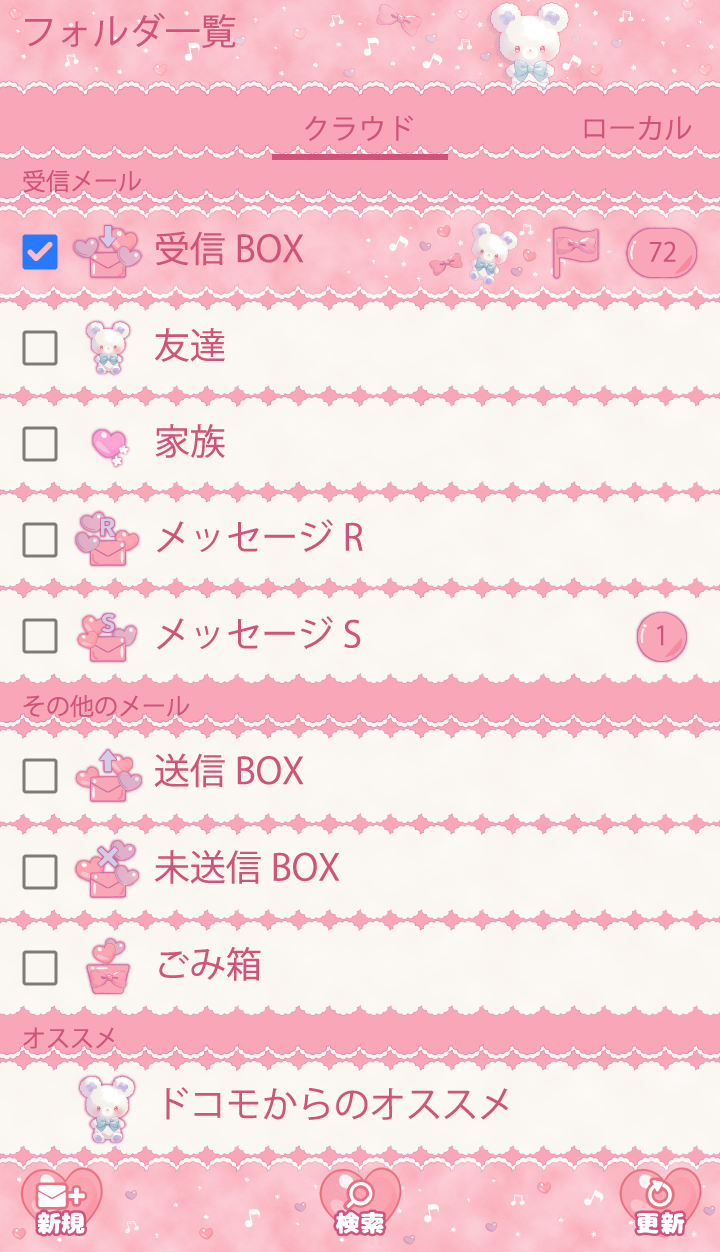Mark the ごみ箱 checkbox
Viewport: 720px width, 1252px height.
point(40,967)
